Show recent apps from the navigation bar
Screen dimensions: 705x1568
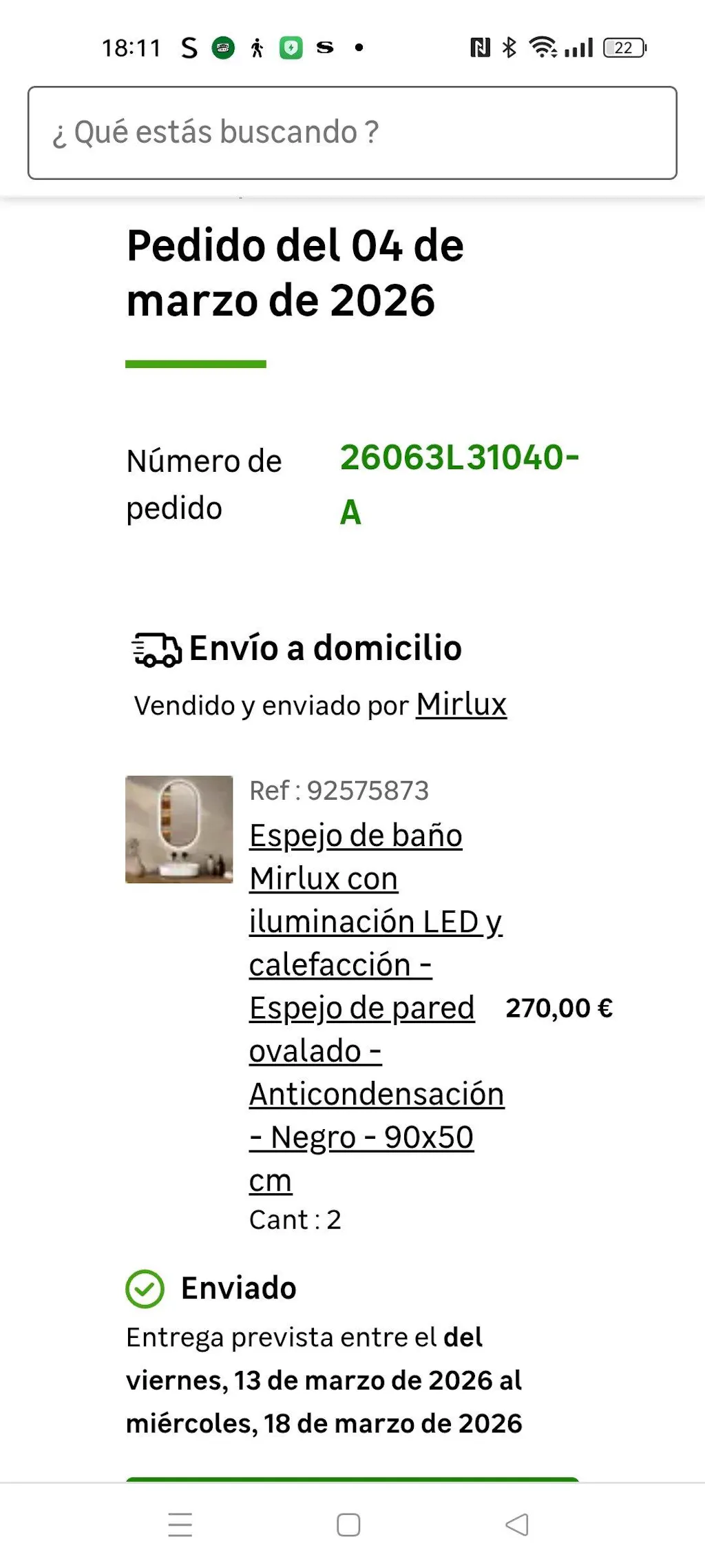(x=180, y=1524)
